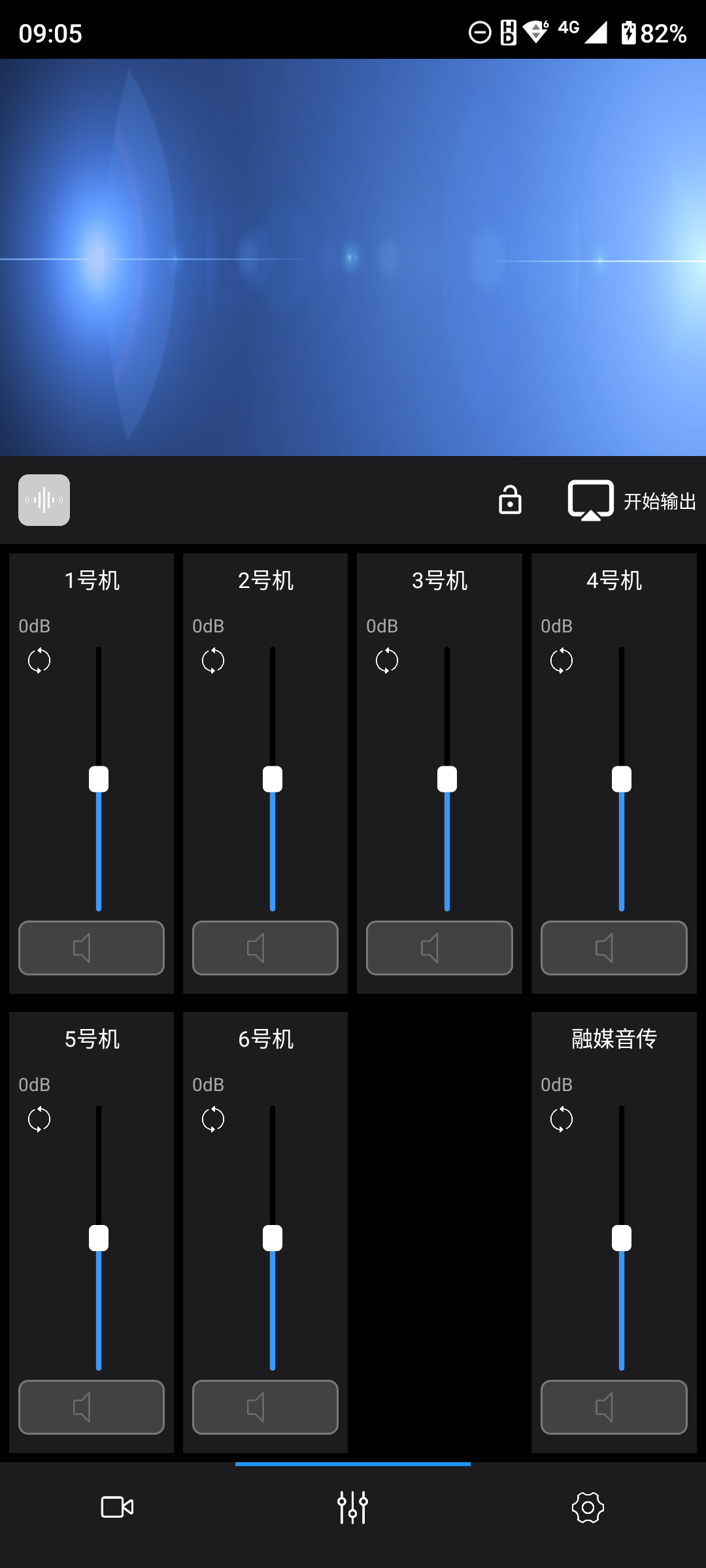
Task: Switch to the video camera tab
Action: pyautogui.click(x=118, y=1507)
